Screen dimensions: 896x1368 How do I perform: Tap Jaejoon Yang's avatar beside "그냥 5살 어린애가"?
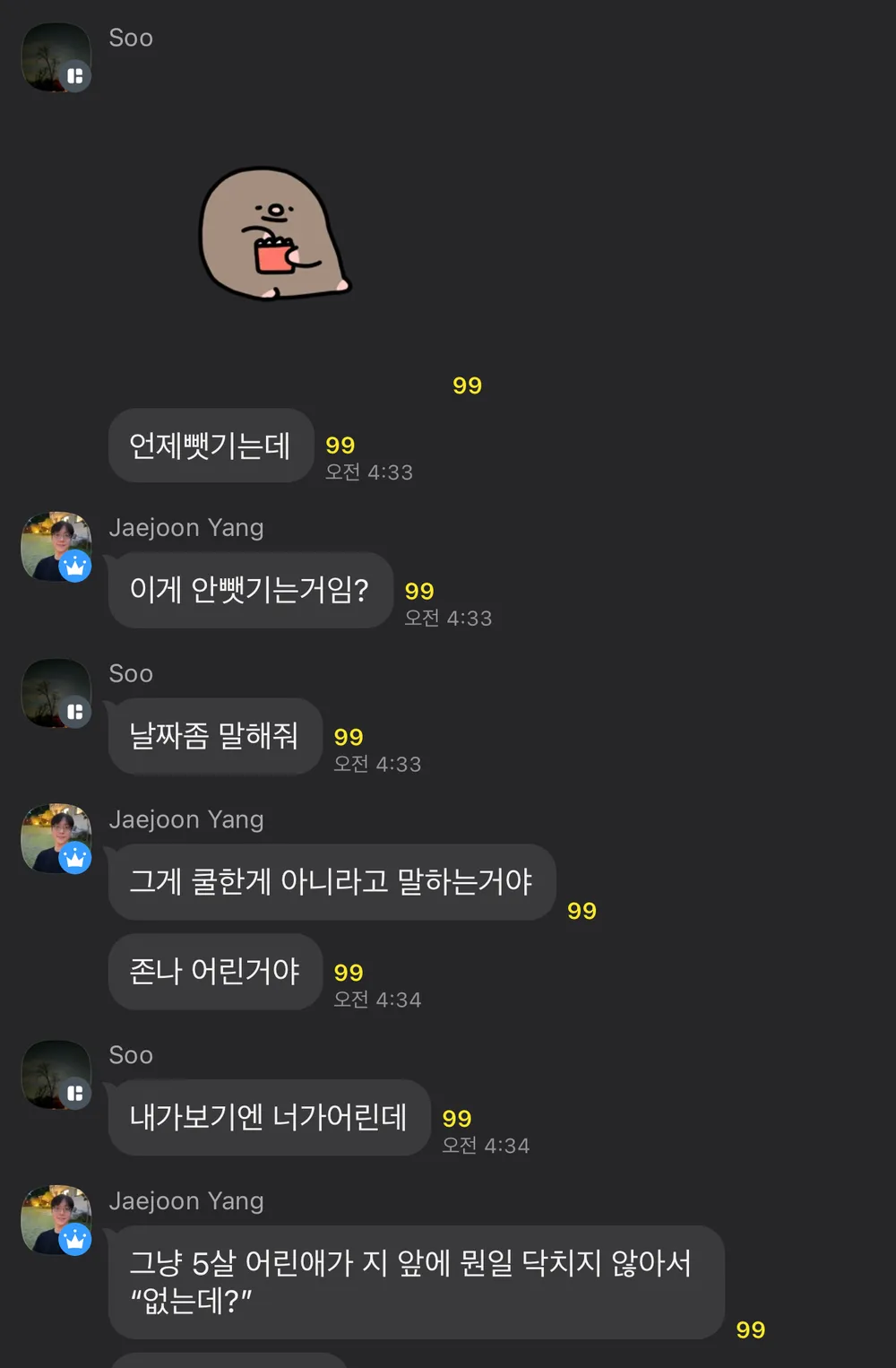click(x=56, y=1219)
